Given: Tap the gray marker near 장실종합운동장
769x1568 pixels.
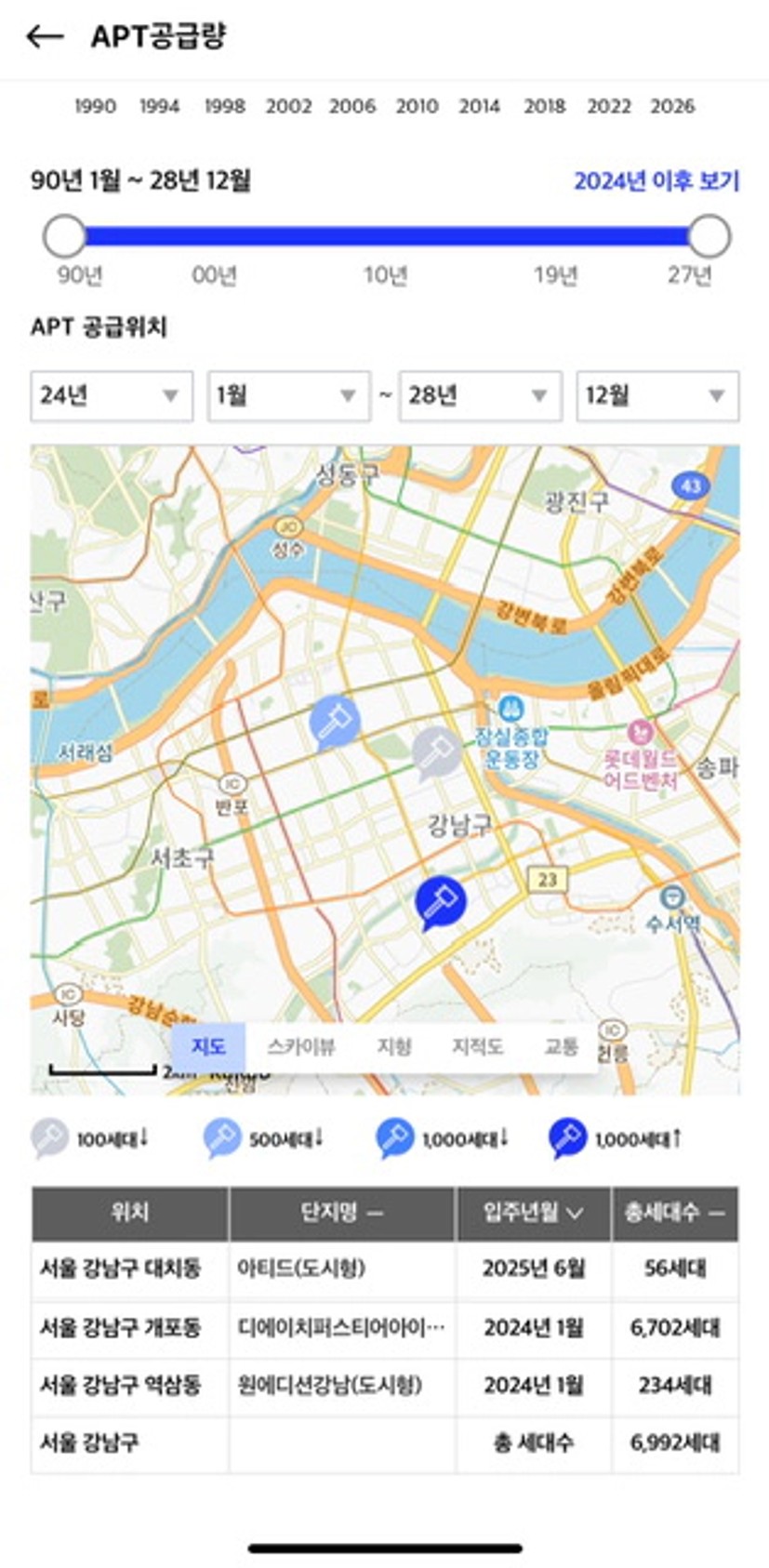Looking at the screenshot, I should pos(436,753).
